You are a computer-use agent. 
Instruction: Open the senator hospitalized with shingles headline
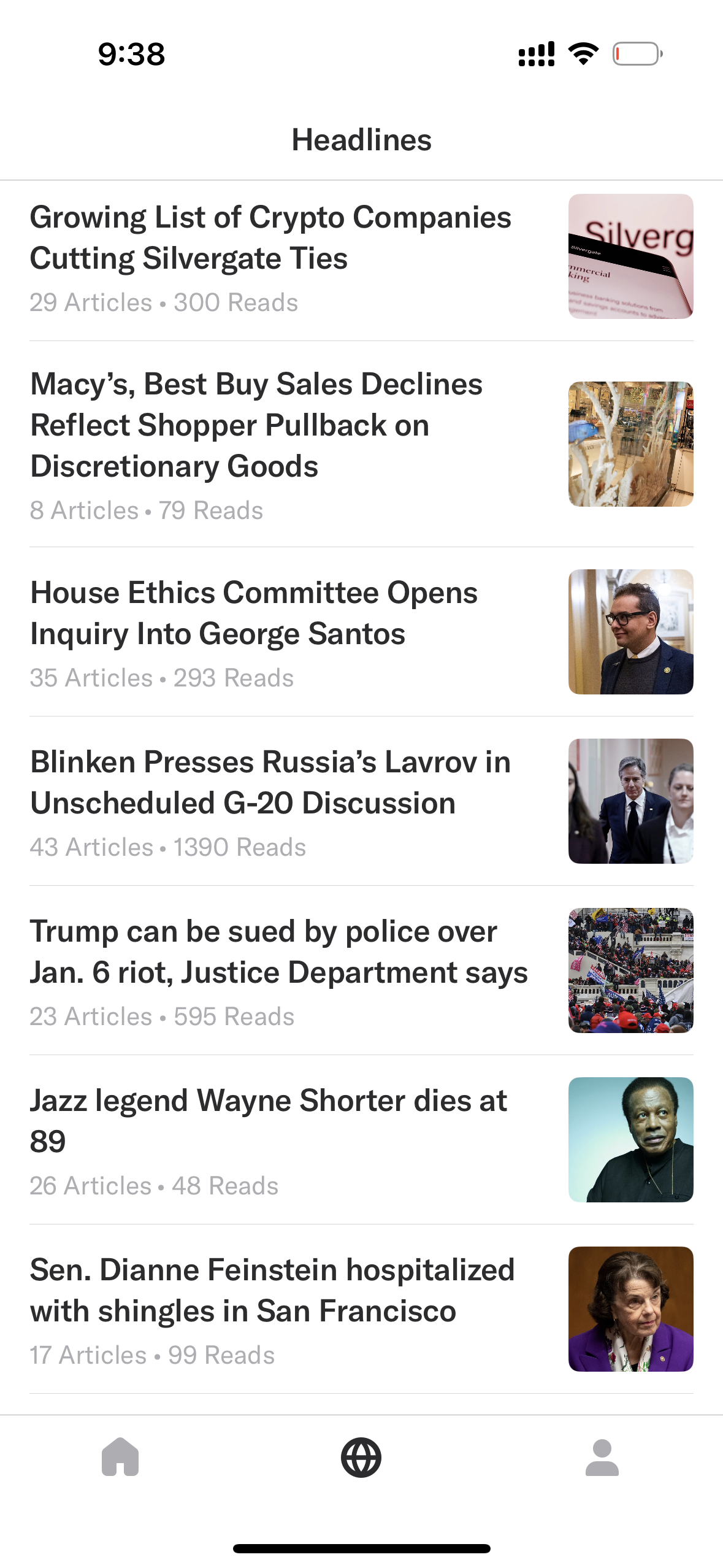272,1291
